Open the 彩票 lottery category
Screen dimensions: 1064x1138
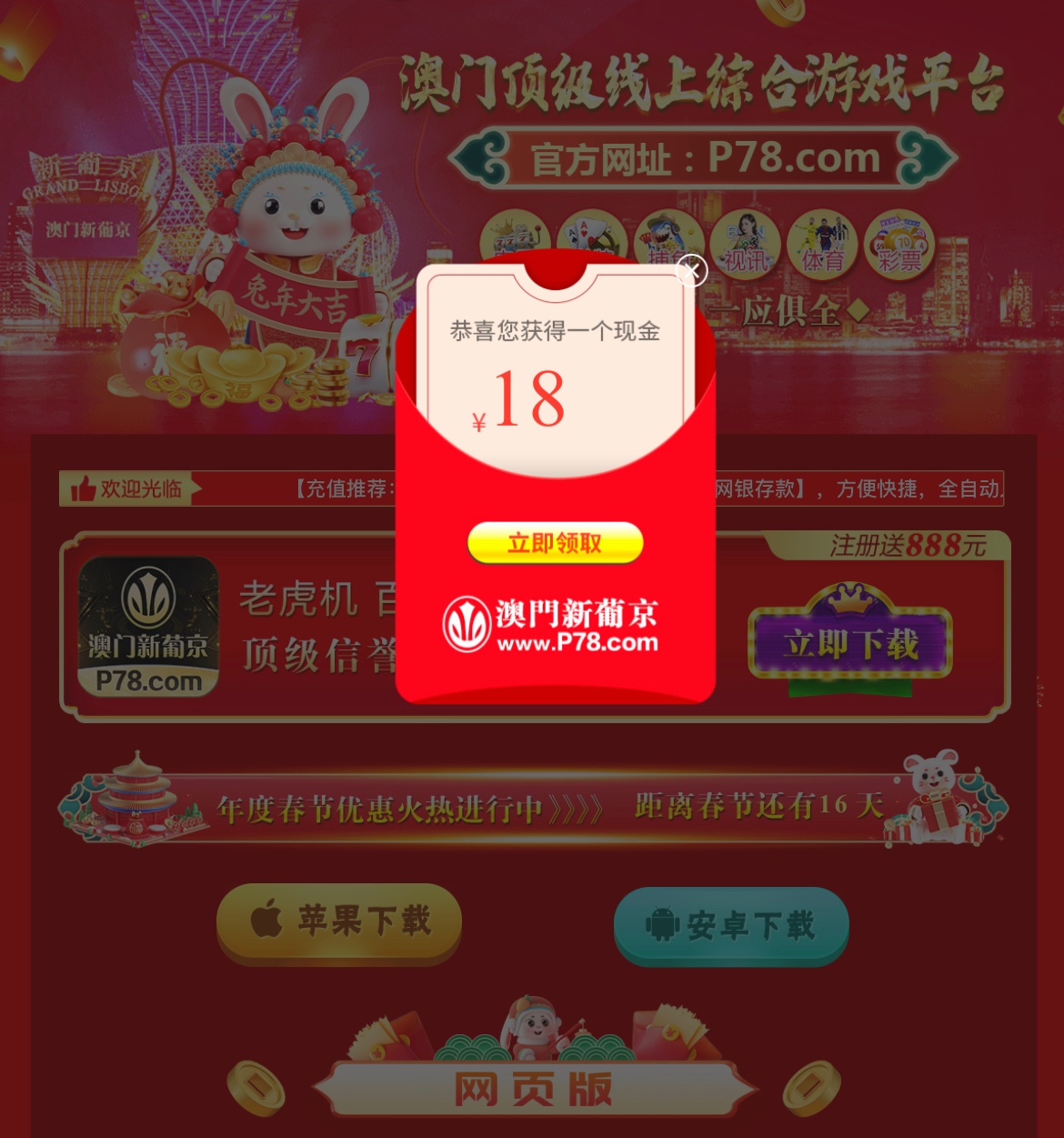coord(899,246)
